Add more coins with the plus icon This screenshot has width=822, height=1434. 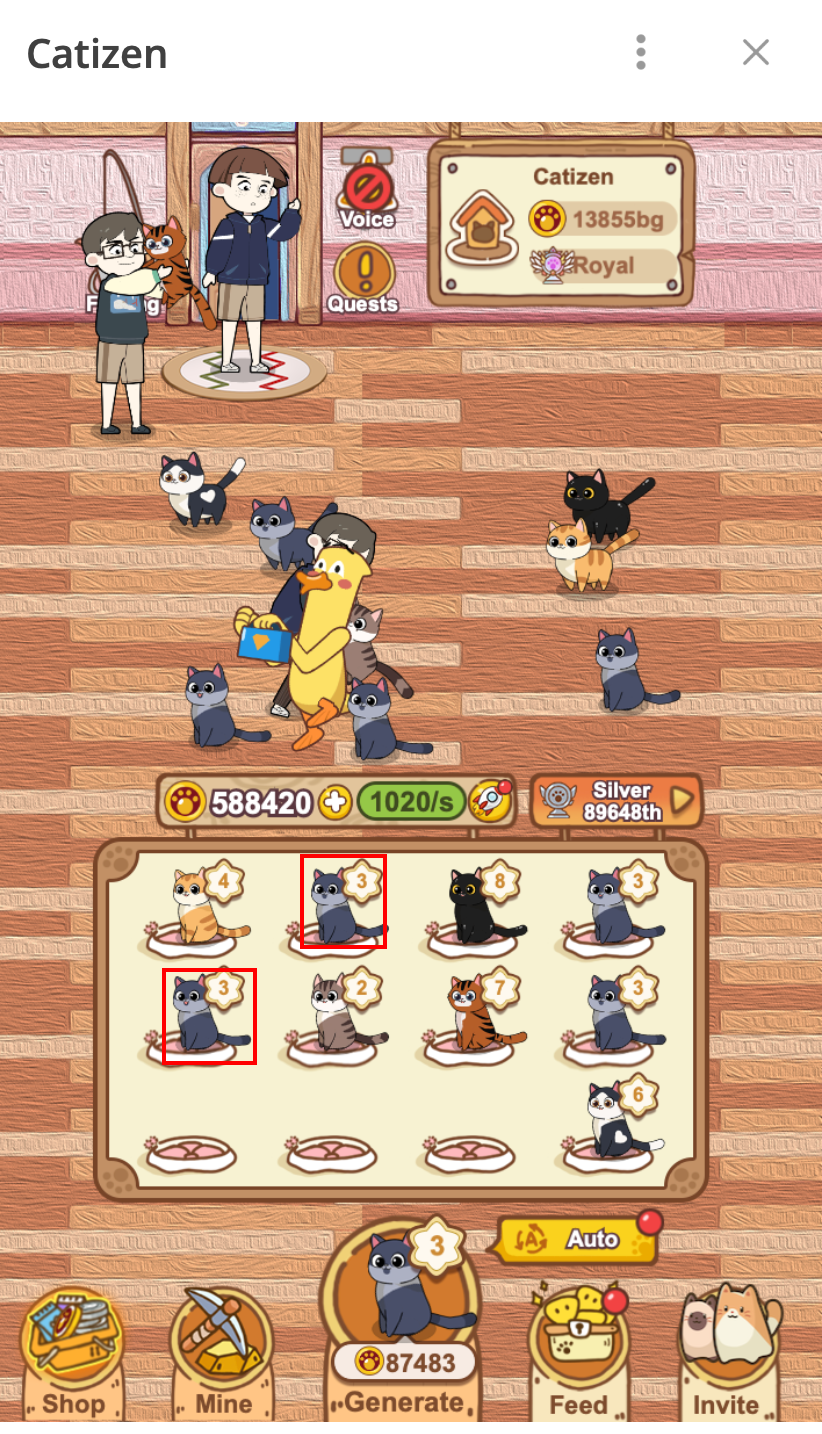pyautogui.click(x=336, y=802)
